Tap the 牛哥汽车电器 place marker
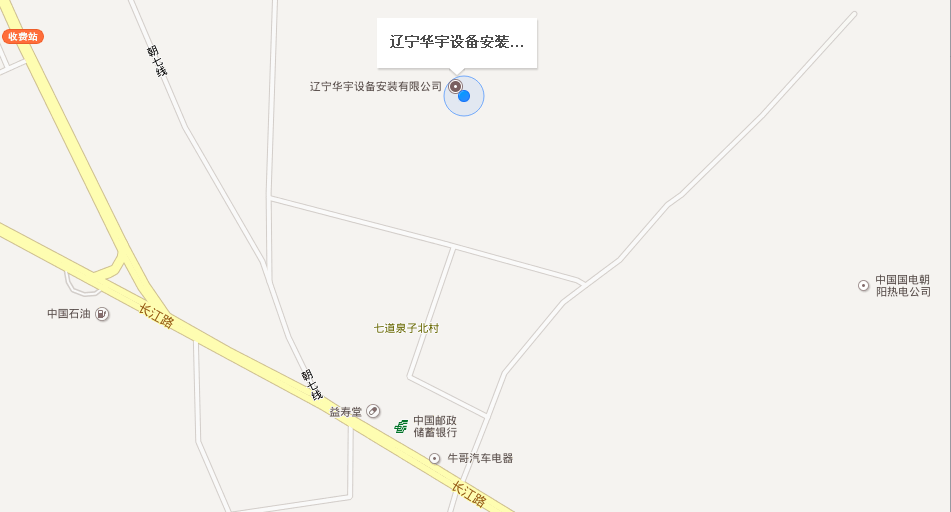 pyautogui.click(x=435, y=458)
